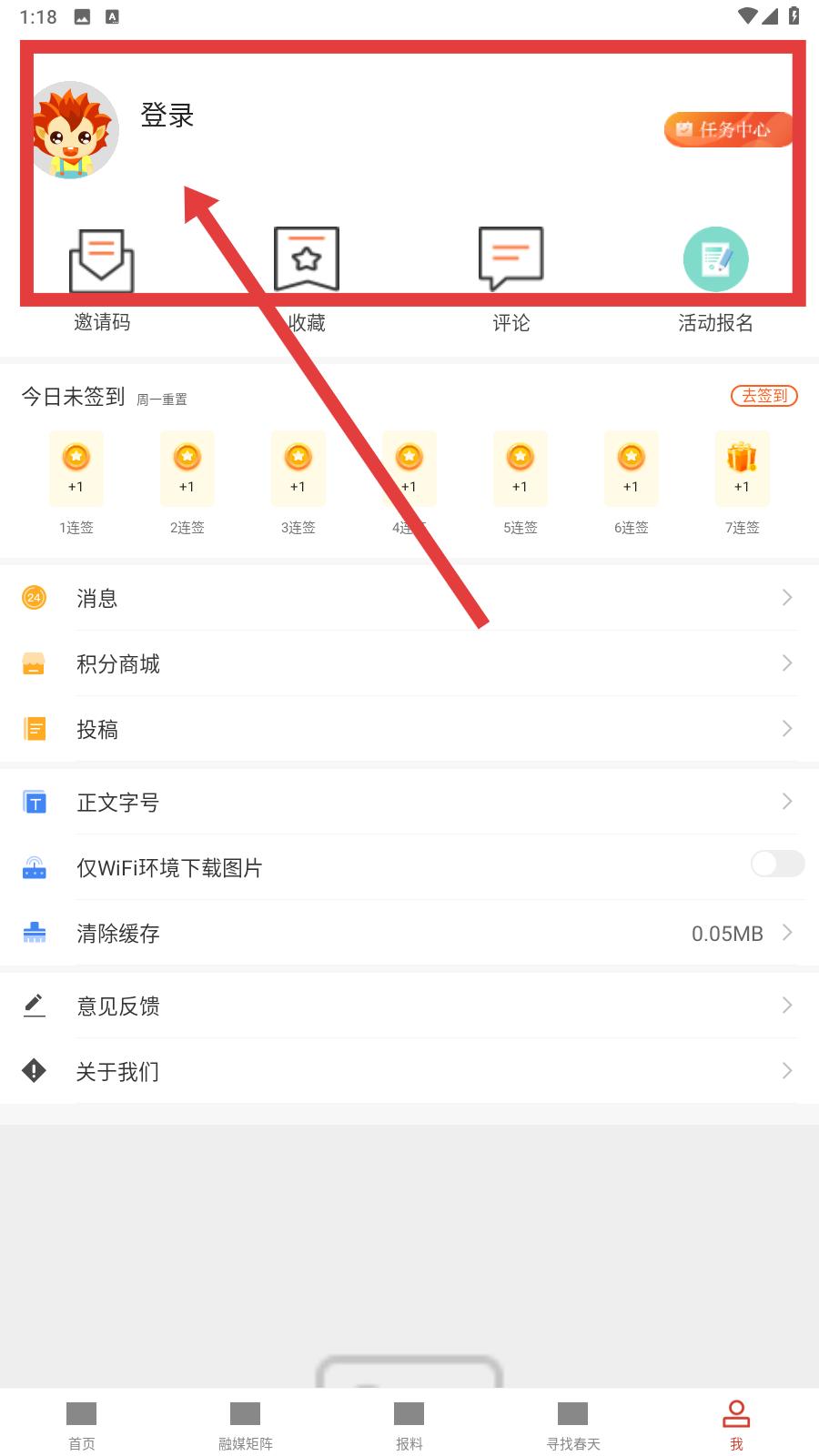The height and width of the screenshot is (1456, 819).
Task: Toggle 仅WiFi环境下载图片 switch
Action: pos(777,864)
